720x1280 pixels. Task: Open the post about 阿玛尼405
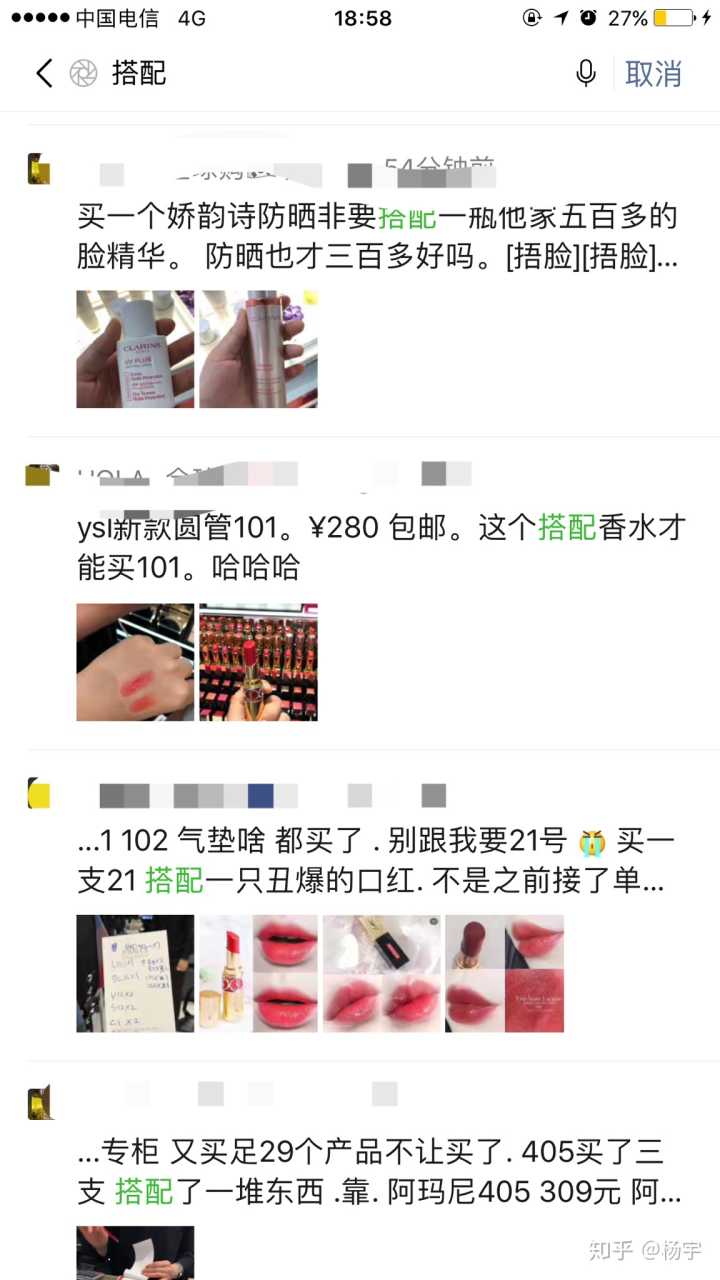coord(378,1172)
